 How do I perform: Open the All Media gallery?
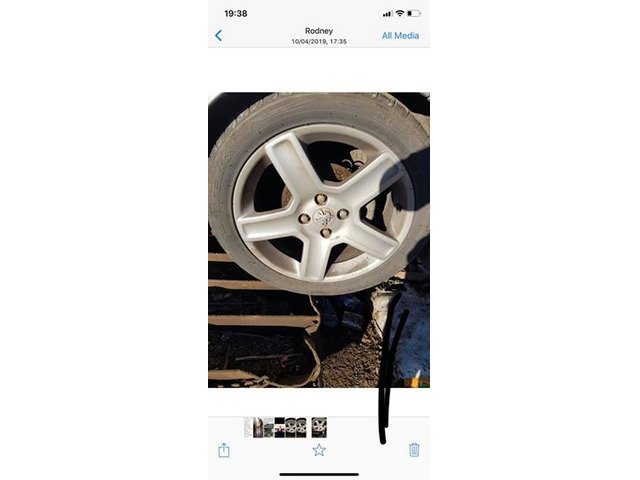[x=400, y=36]
